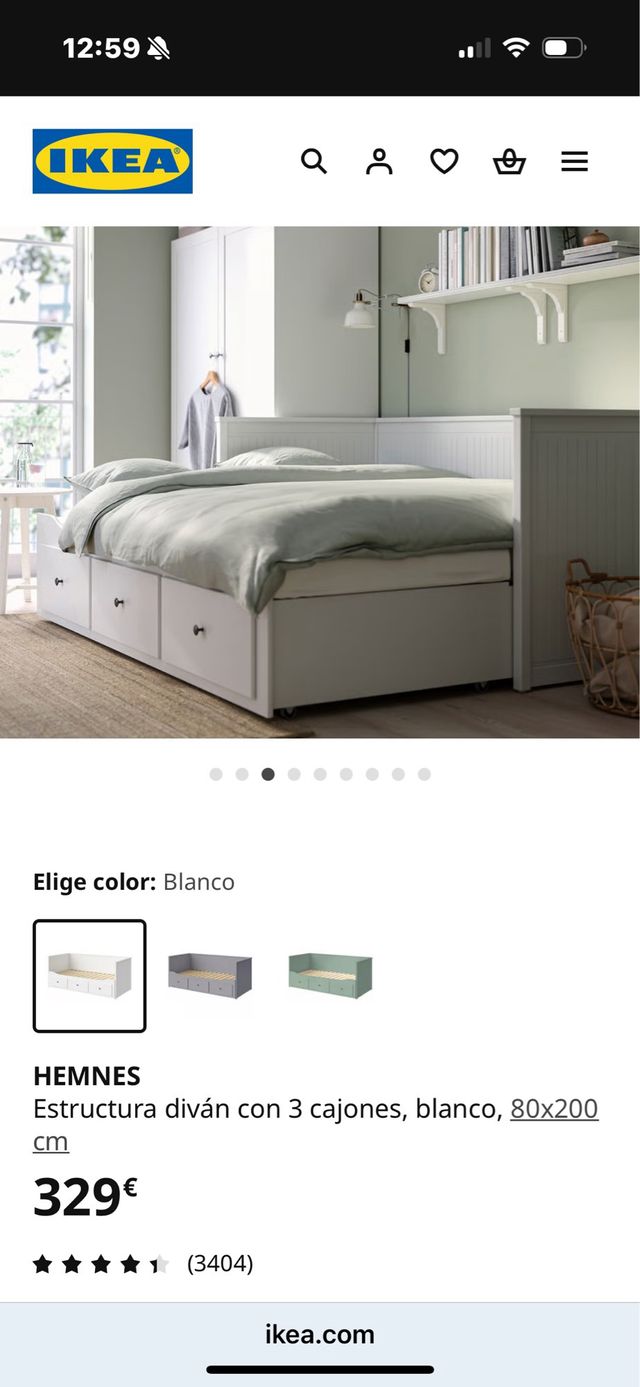Open the search magnifier icon
This screenshot has height=1387, width=640.
coord(314,161)
